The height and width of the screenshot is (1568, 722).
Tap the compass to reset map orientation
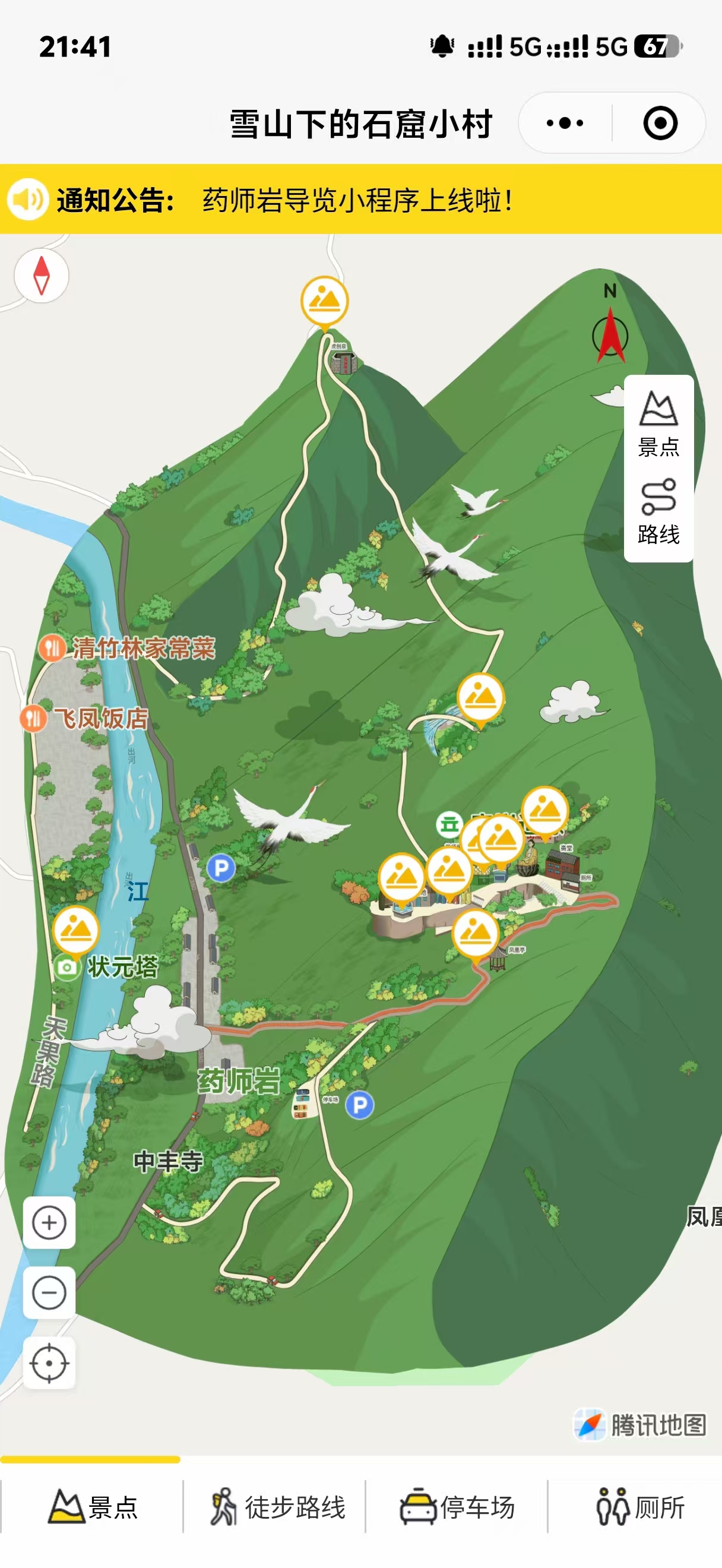(42, 275)
